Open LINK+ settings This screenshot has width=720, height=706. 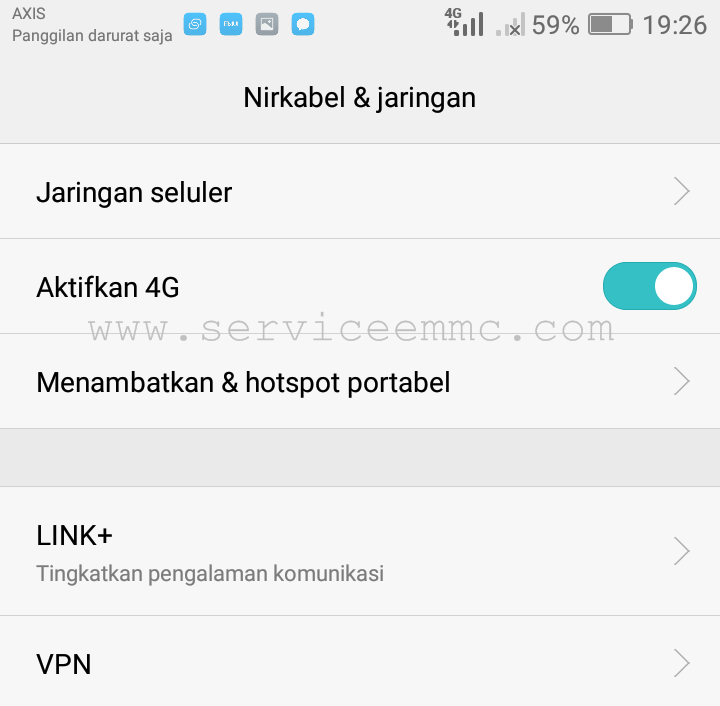pyautogui.click(x=360, y=551)
